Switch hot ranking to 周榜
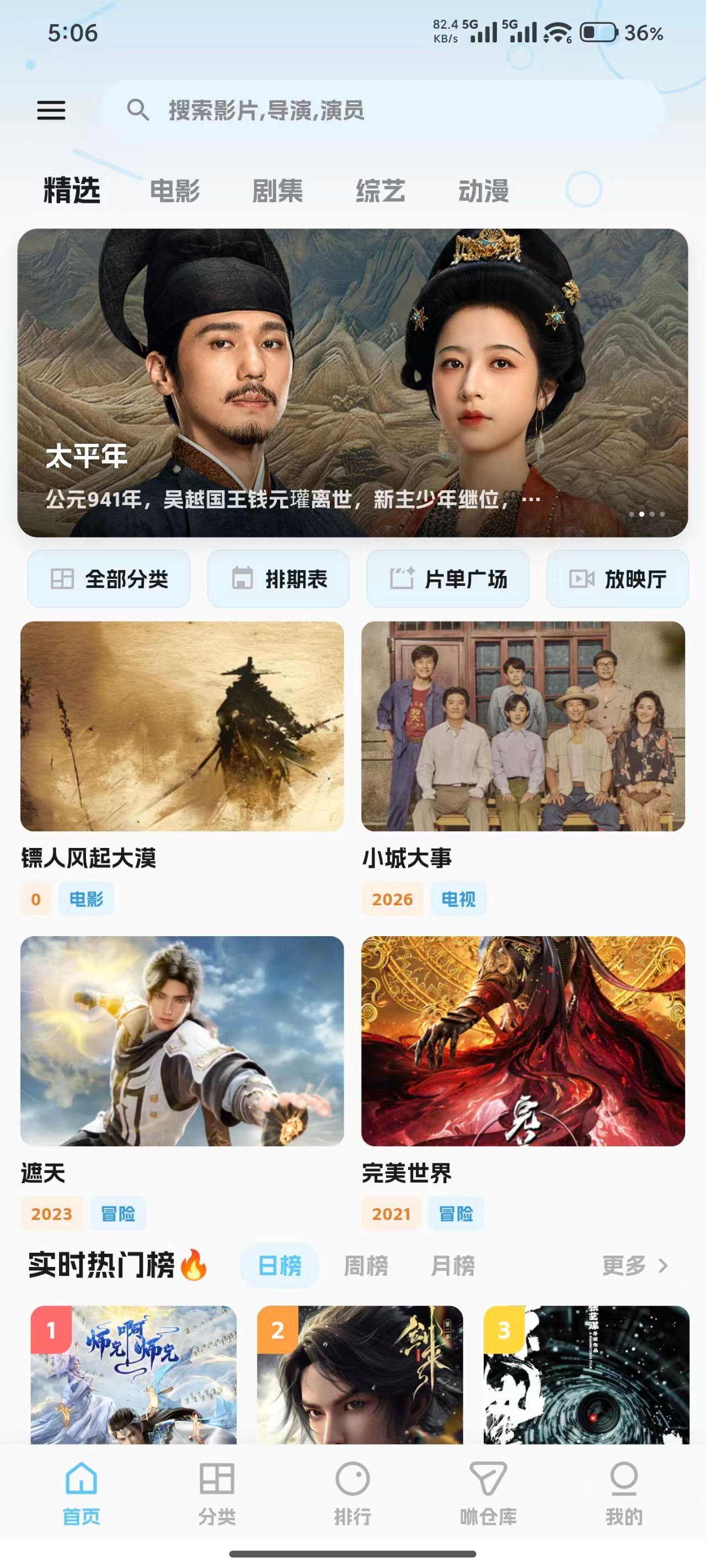The width and height of the screenshot is (706, 1568). click(x=366, y=1266)
